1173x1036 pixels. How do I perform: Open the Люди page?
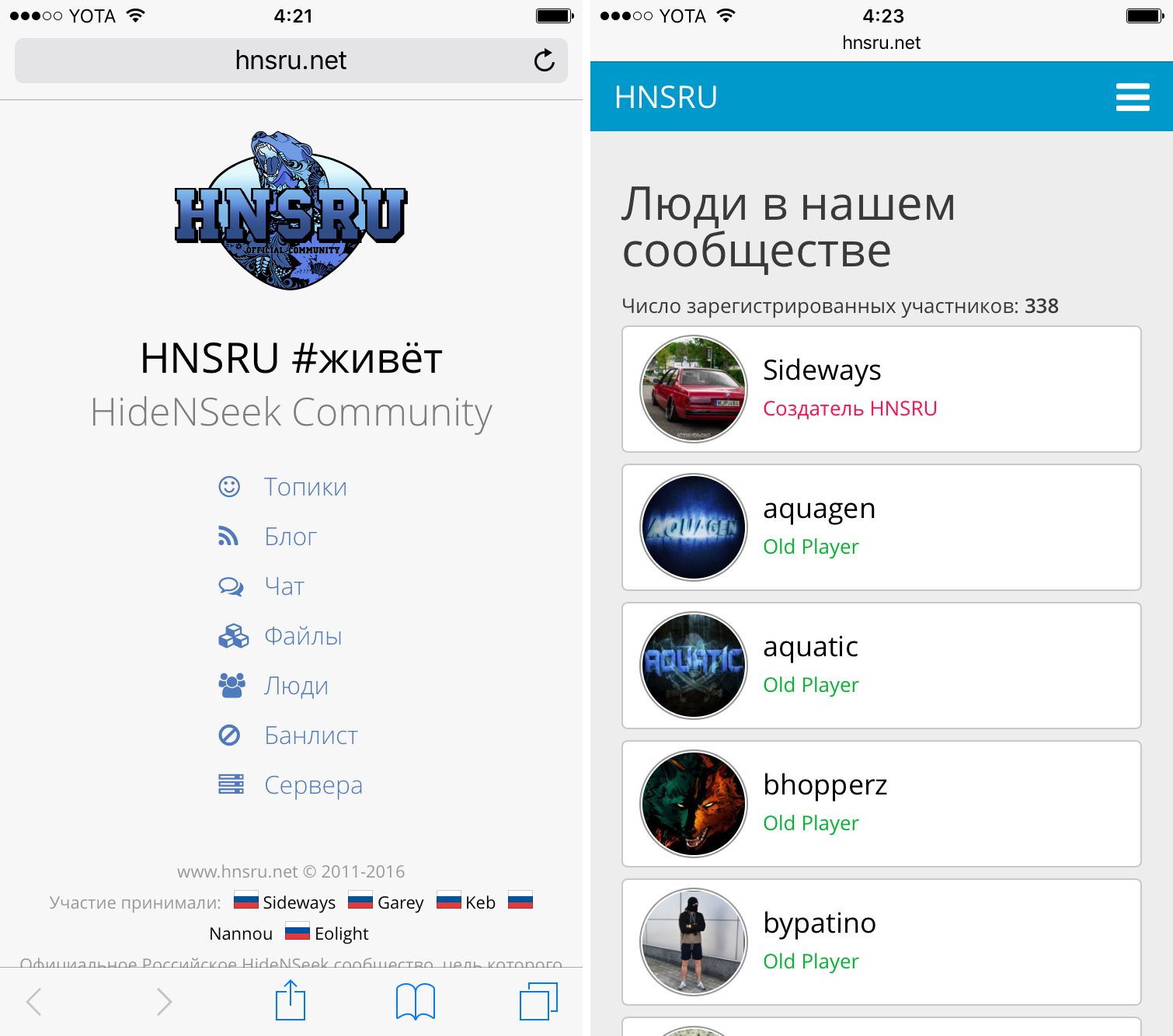pyautogui.click(x=295, y=686)
